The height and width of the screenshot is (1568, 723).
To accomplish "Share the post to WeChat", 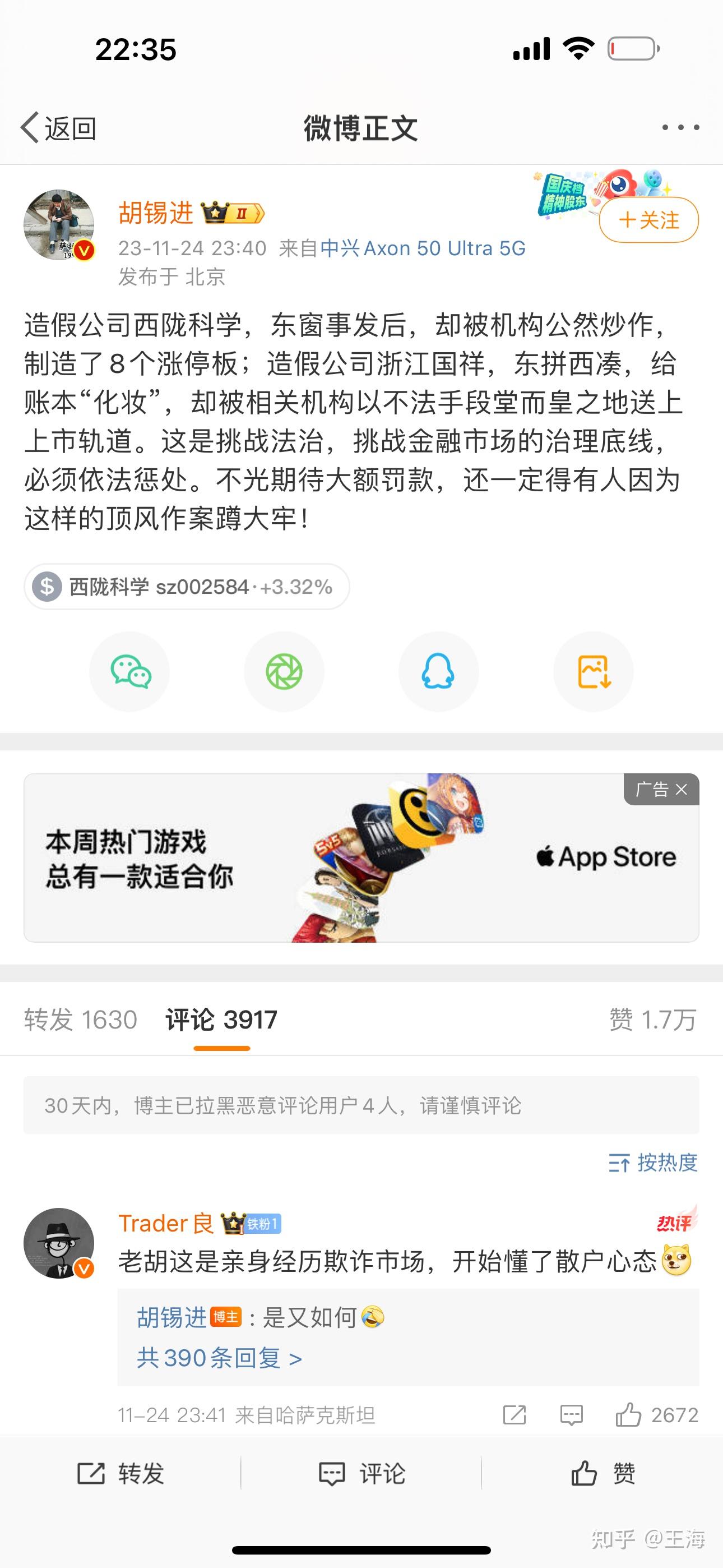I will coord(129,672).
